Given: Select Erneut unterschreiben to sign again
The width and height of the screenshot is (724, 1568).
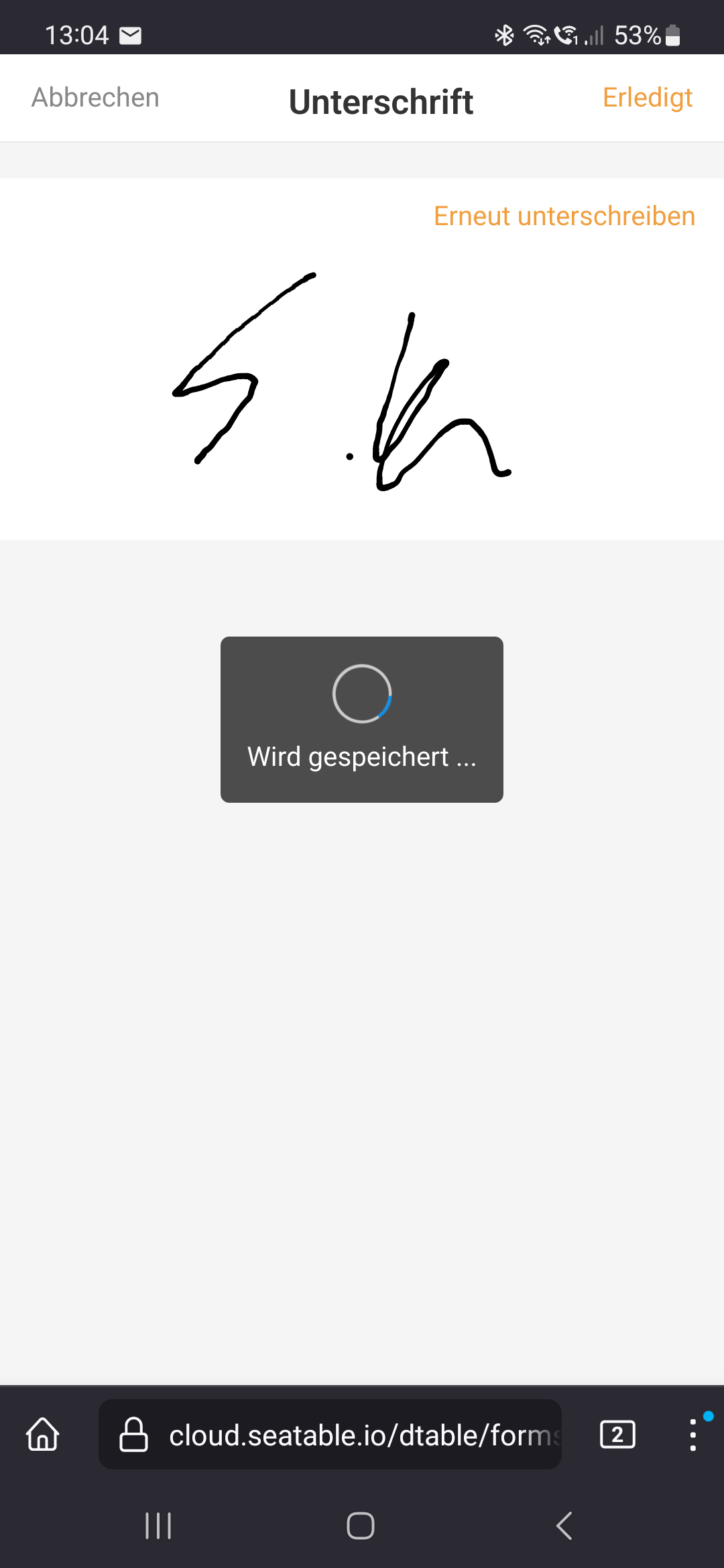Looking at the screenshot, I should [x=564, y=216].
